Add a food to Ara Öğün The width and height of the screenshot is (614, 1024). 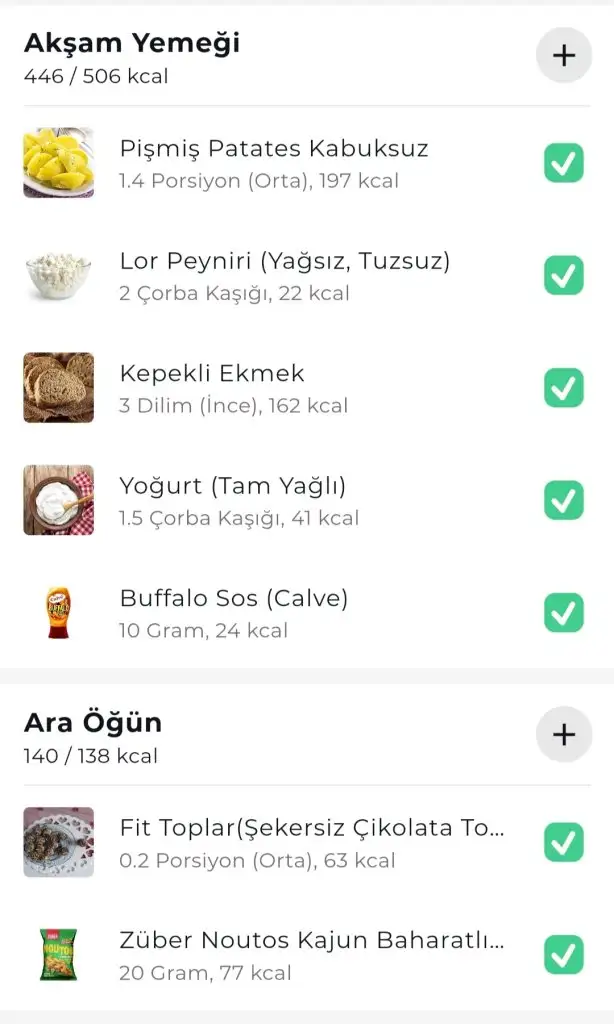click(564, 735)
